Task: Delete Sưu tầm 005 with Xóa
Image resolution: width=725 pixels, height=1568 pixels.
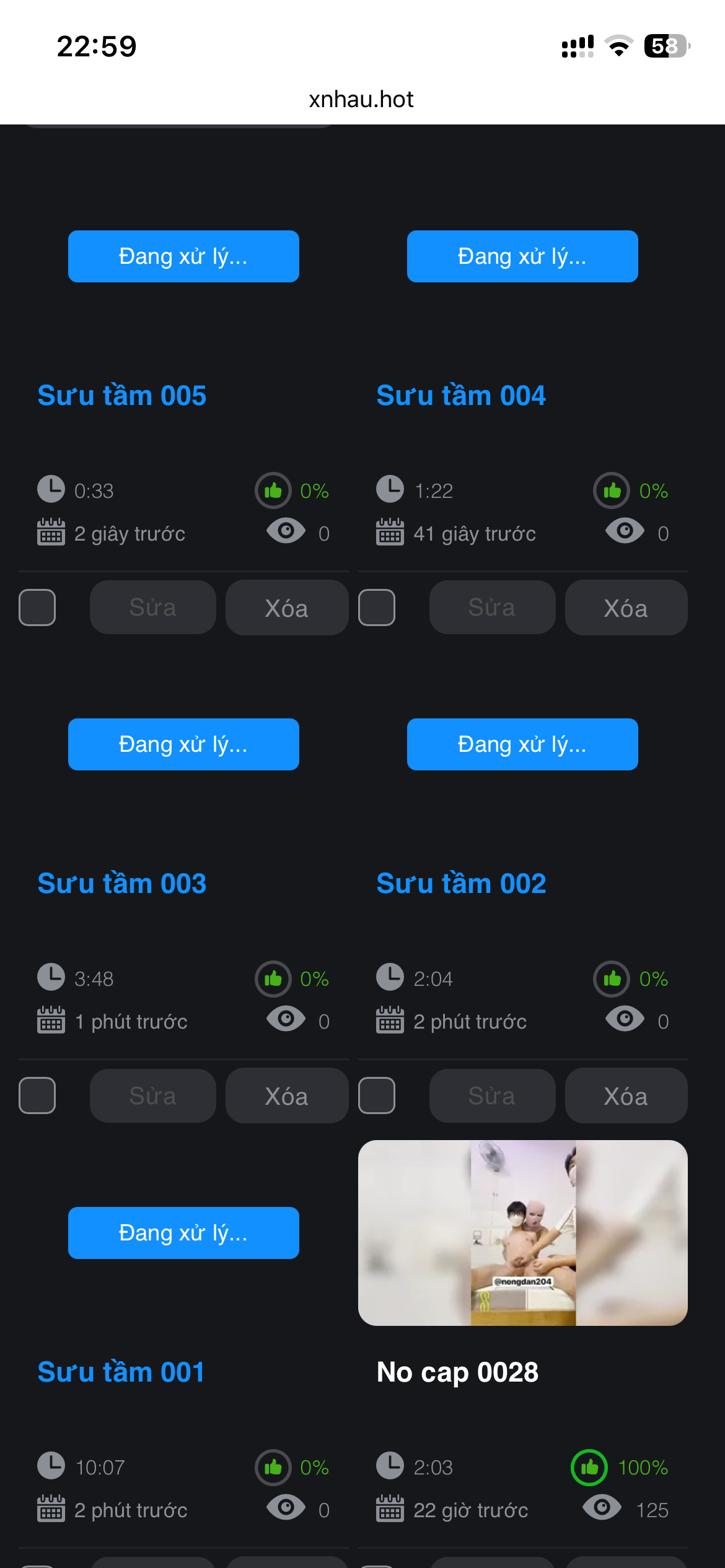Action: 286,608
